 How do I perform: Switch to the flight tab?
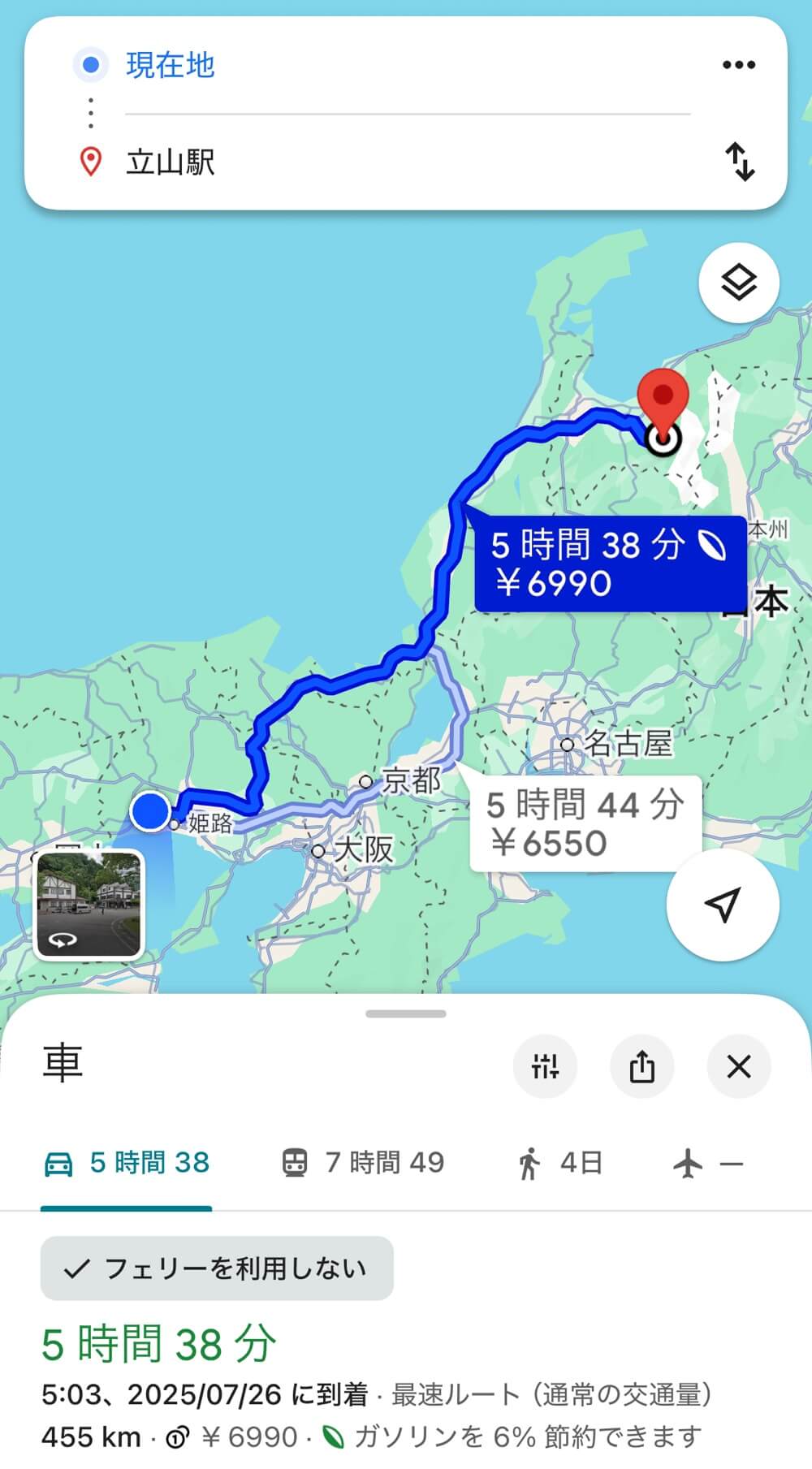click(708, 1163)
